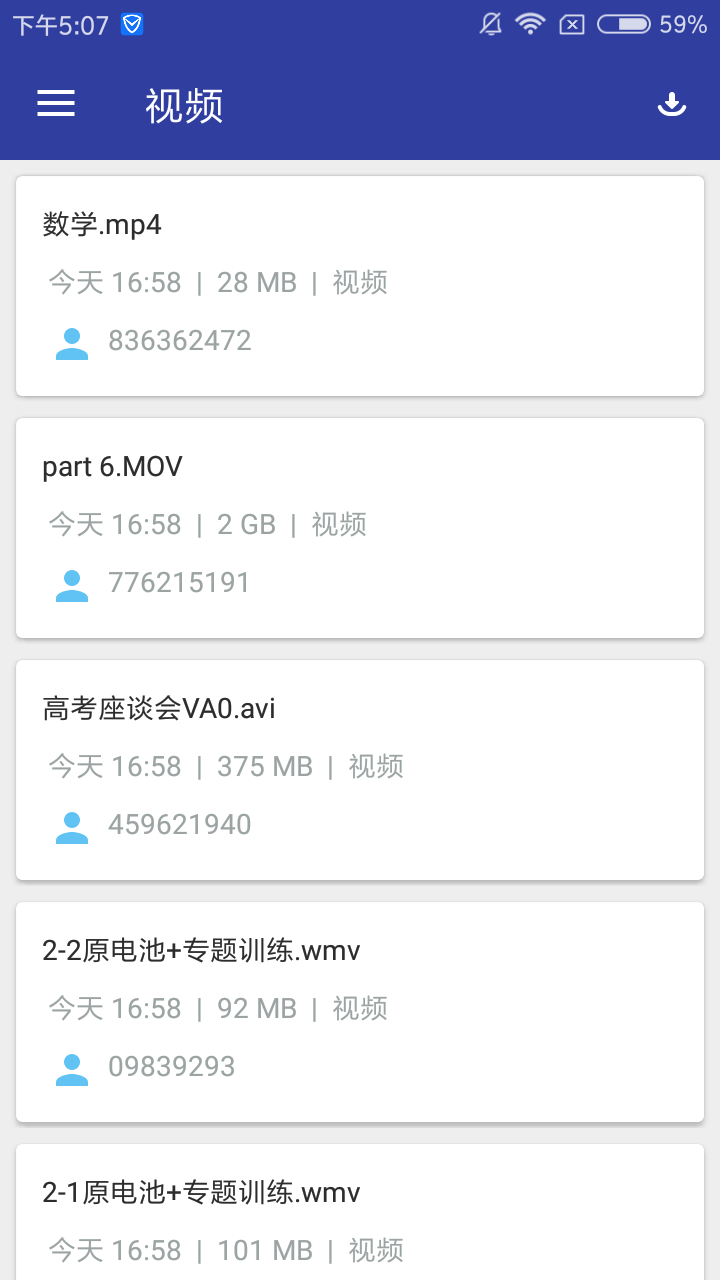Viewport: 720px width, 1280px height.
Task: Tap the avatar icon next to 459621940
Action: 71,827
